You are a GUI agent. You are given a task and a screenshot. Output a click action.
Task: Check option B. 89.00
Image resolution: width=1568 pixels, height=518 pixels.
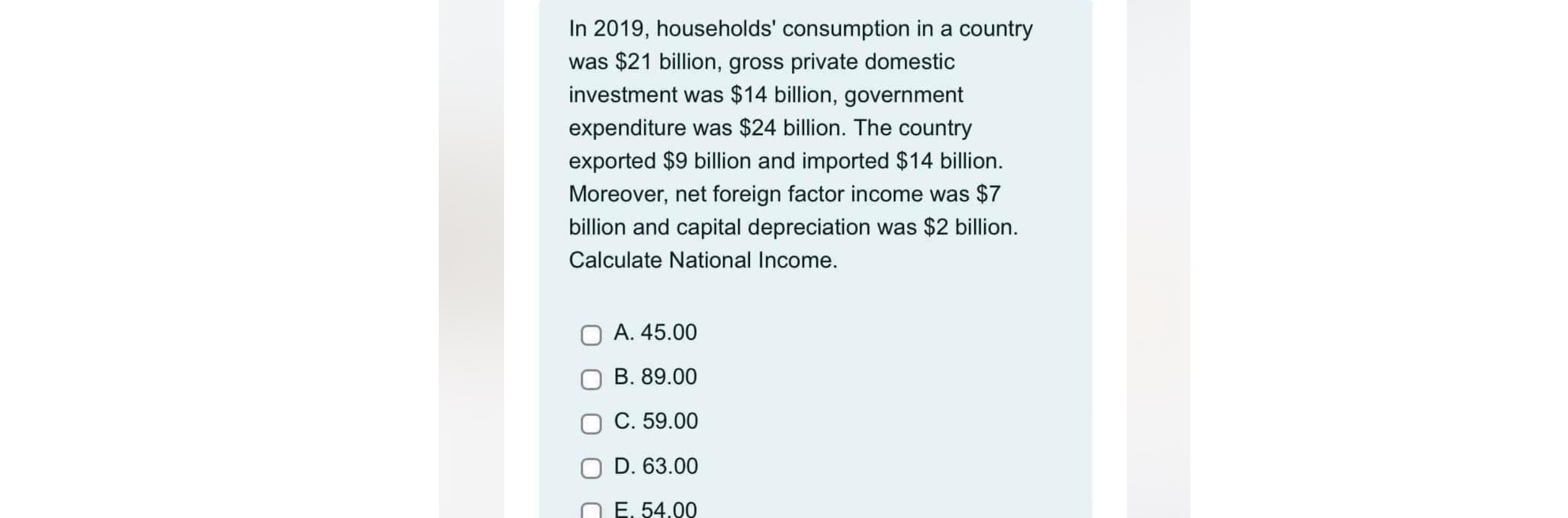tap(590, 379)
